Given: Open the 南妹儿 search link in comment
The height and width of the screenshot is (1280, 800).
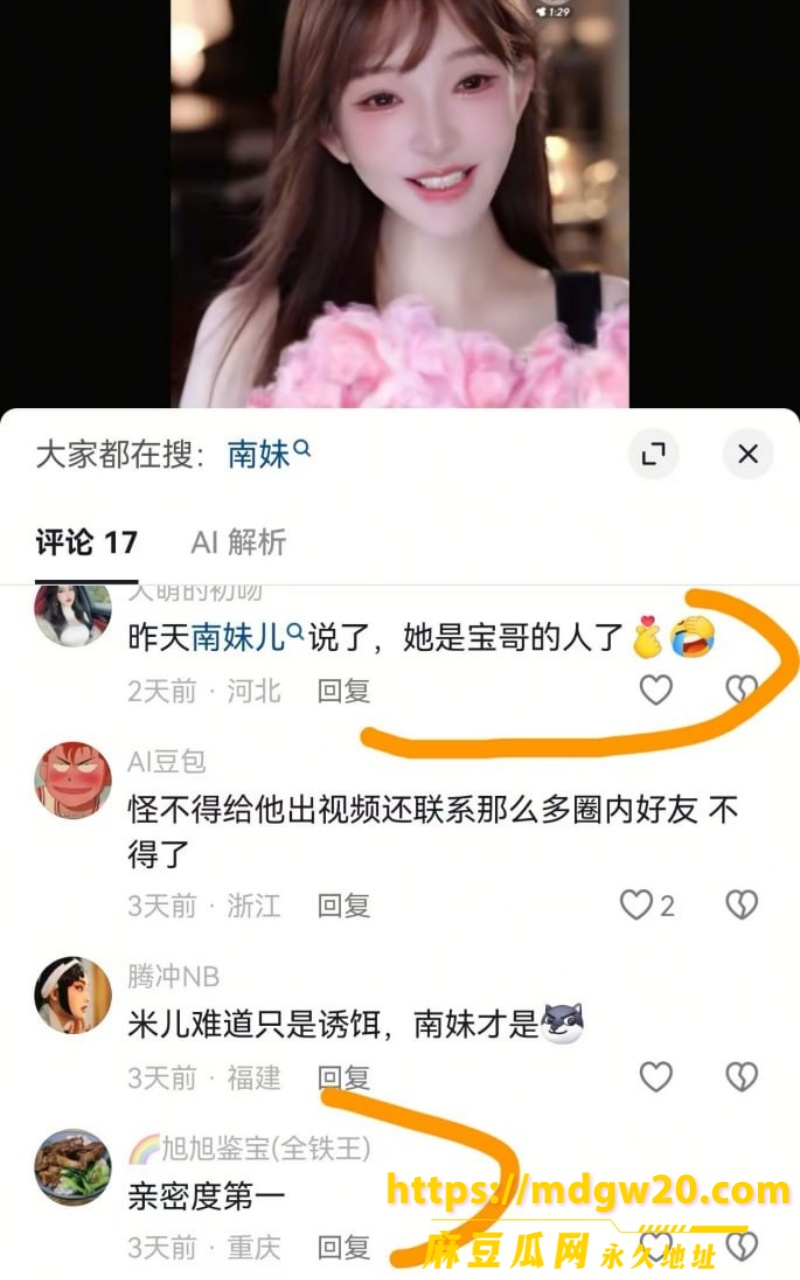Looking at the screenshot, I should point(248,637).
